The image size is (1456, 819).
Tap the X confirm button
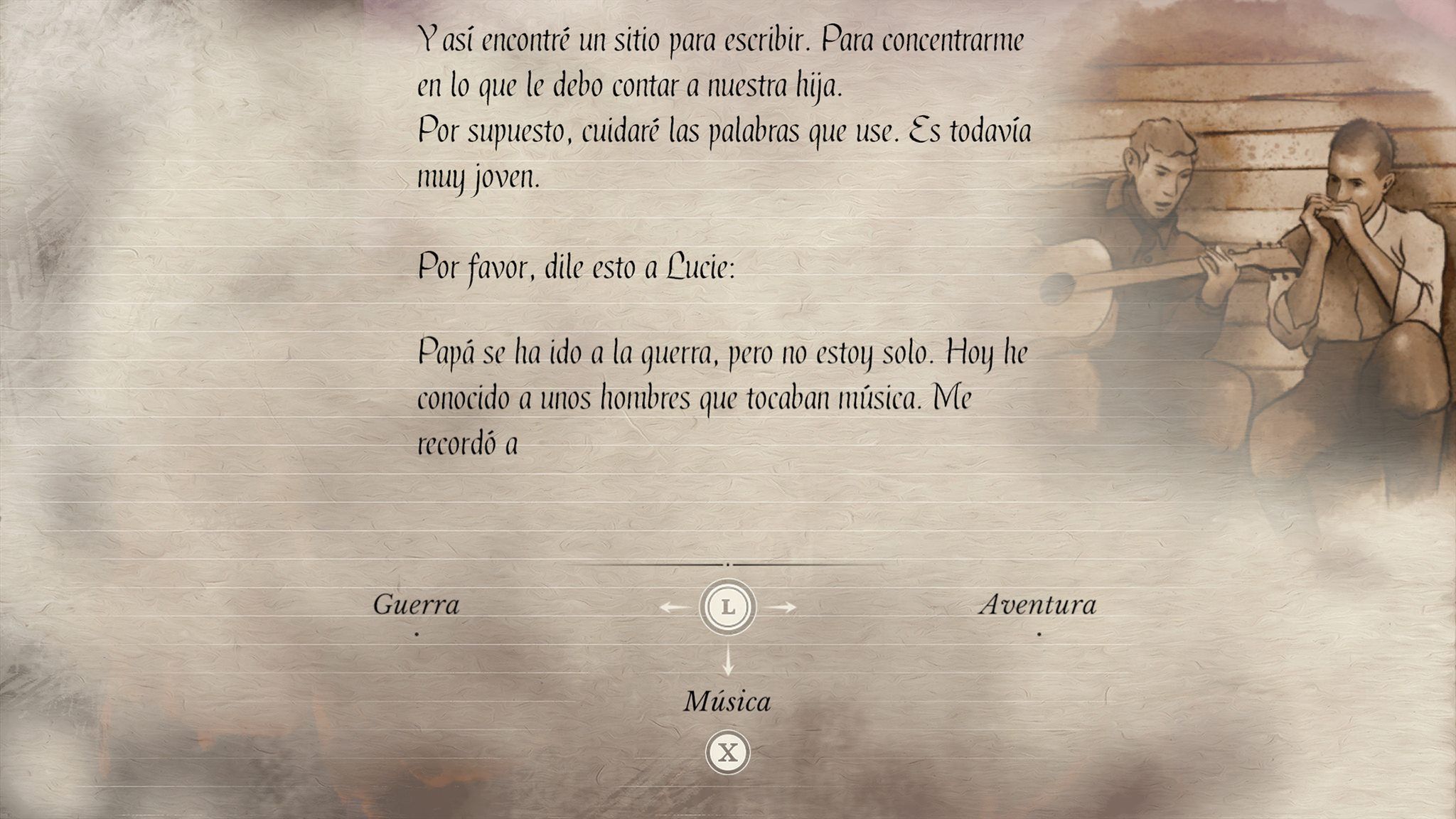[x=727, y=752]
